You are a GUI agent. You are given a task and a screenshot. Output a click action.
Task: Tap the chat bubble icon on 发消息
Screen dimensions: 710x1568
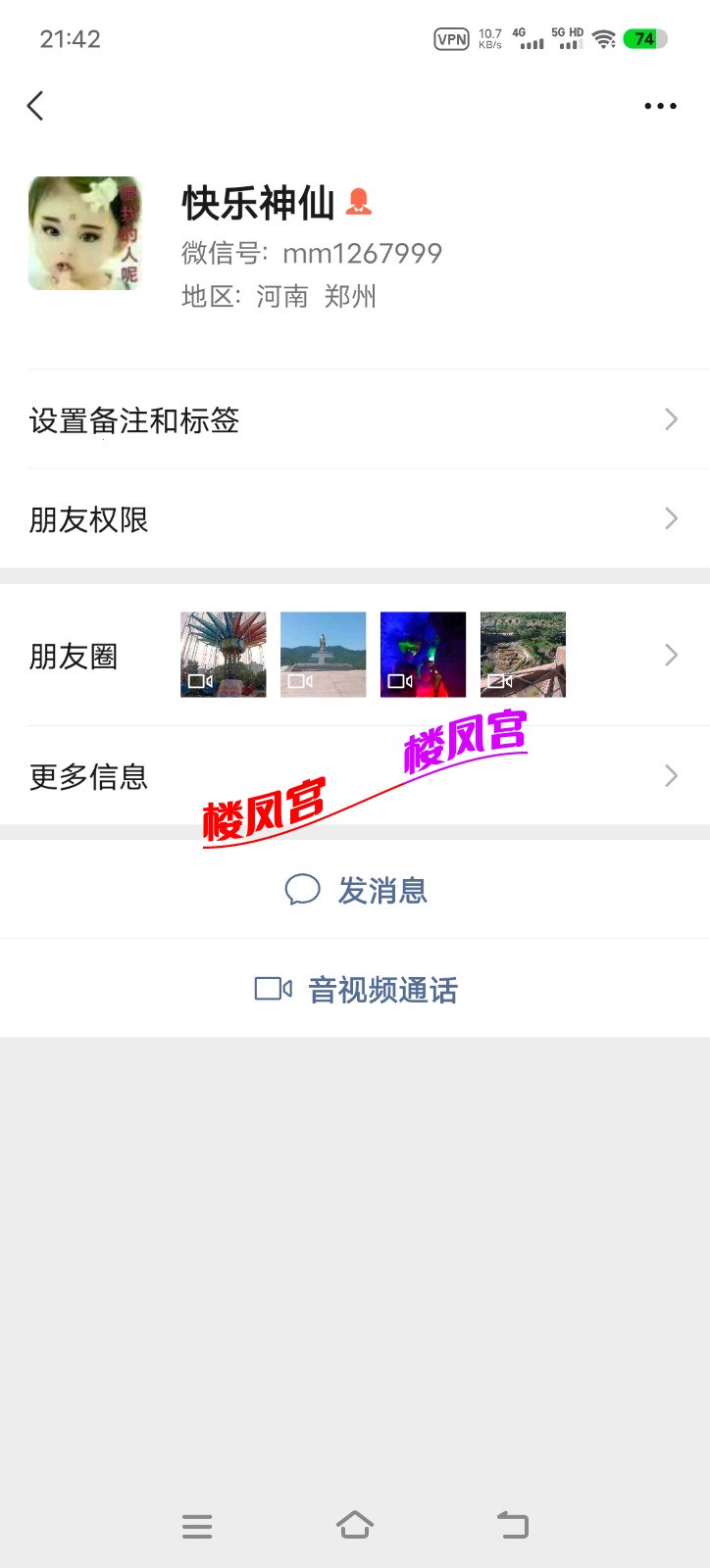(304, 889)
